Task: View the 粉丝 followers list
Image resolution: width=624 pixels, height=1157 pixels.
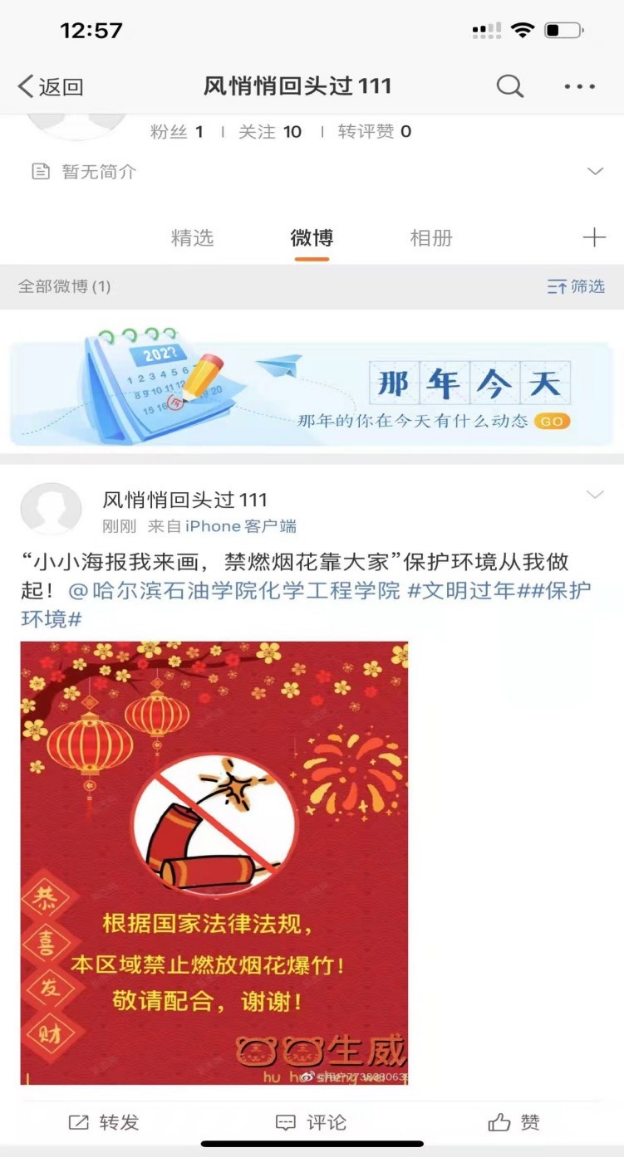Action: pyautogui.click(x=177, y=132)
